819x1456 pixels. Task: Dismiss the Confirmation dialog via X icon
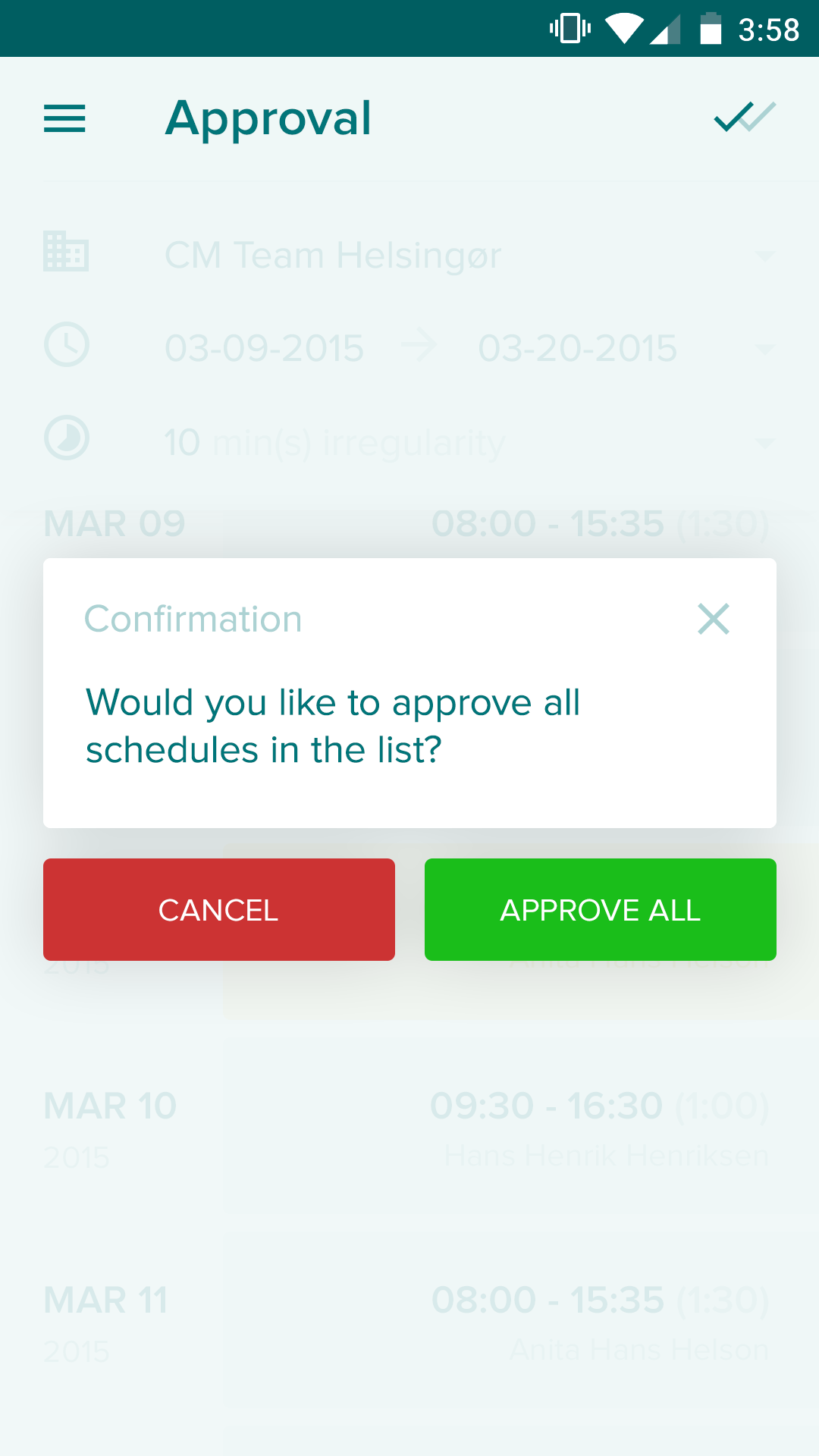[713, 620]
